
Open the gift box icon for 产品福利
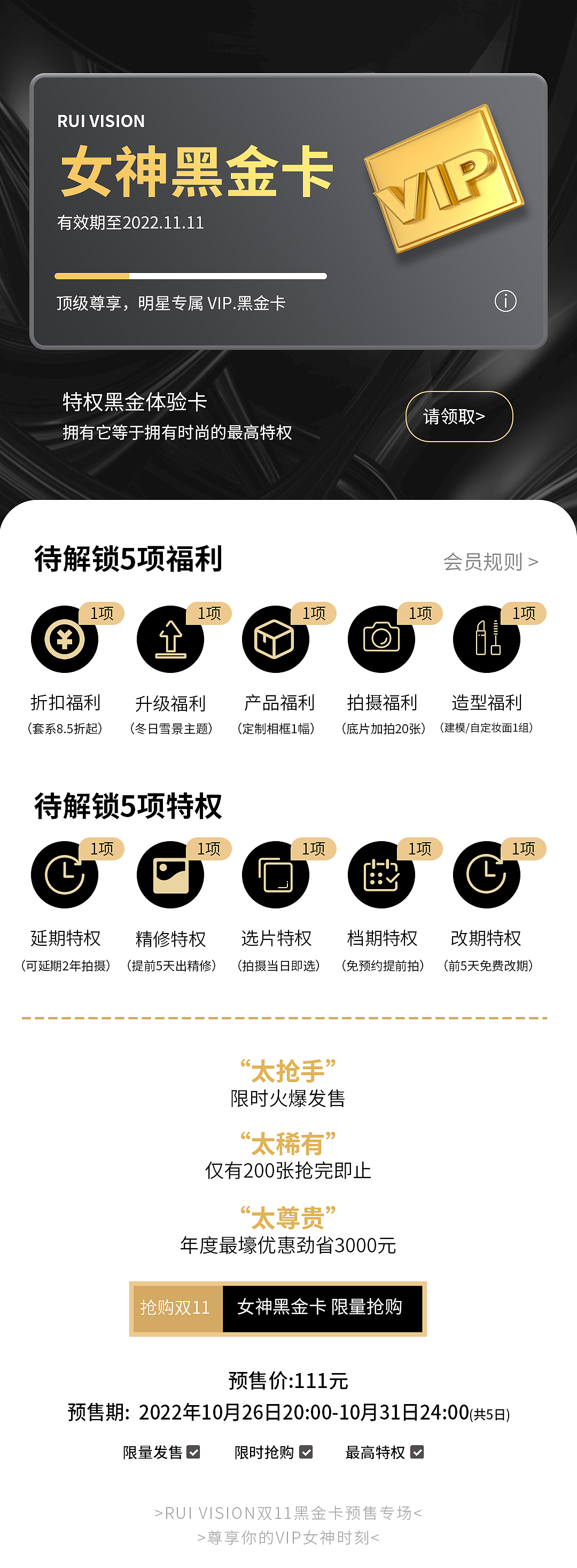(276, 639)
